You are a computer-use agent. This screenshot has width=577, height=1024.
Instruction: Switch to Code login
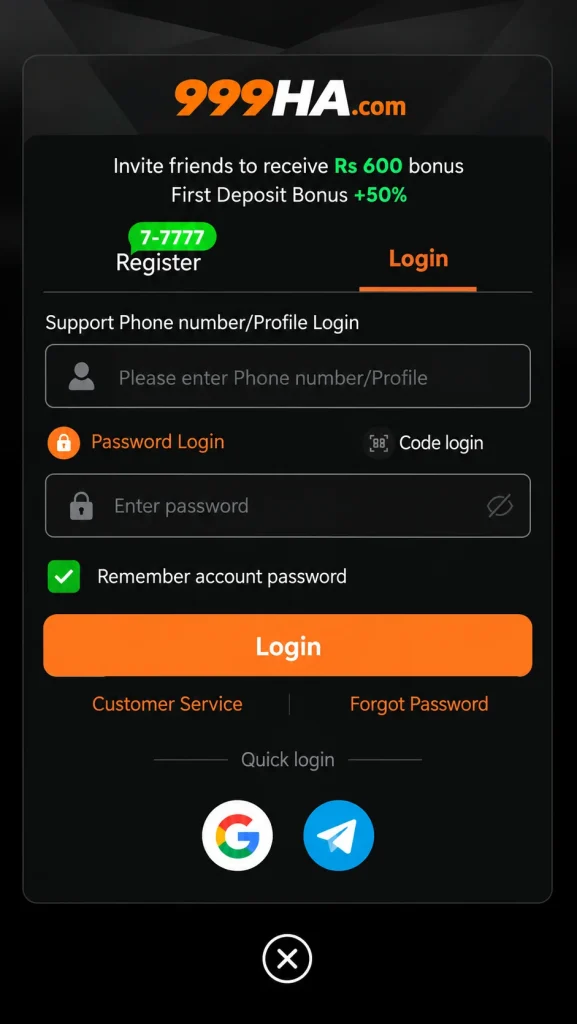pos(424,443)
